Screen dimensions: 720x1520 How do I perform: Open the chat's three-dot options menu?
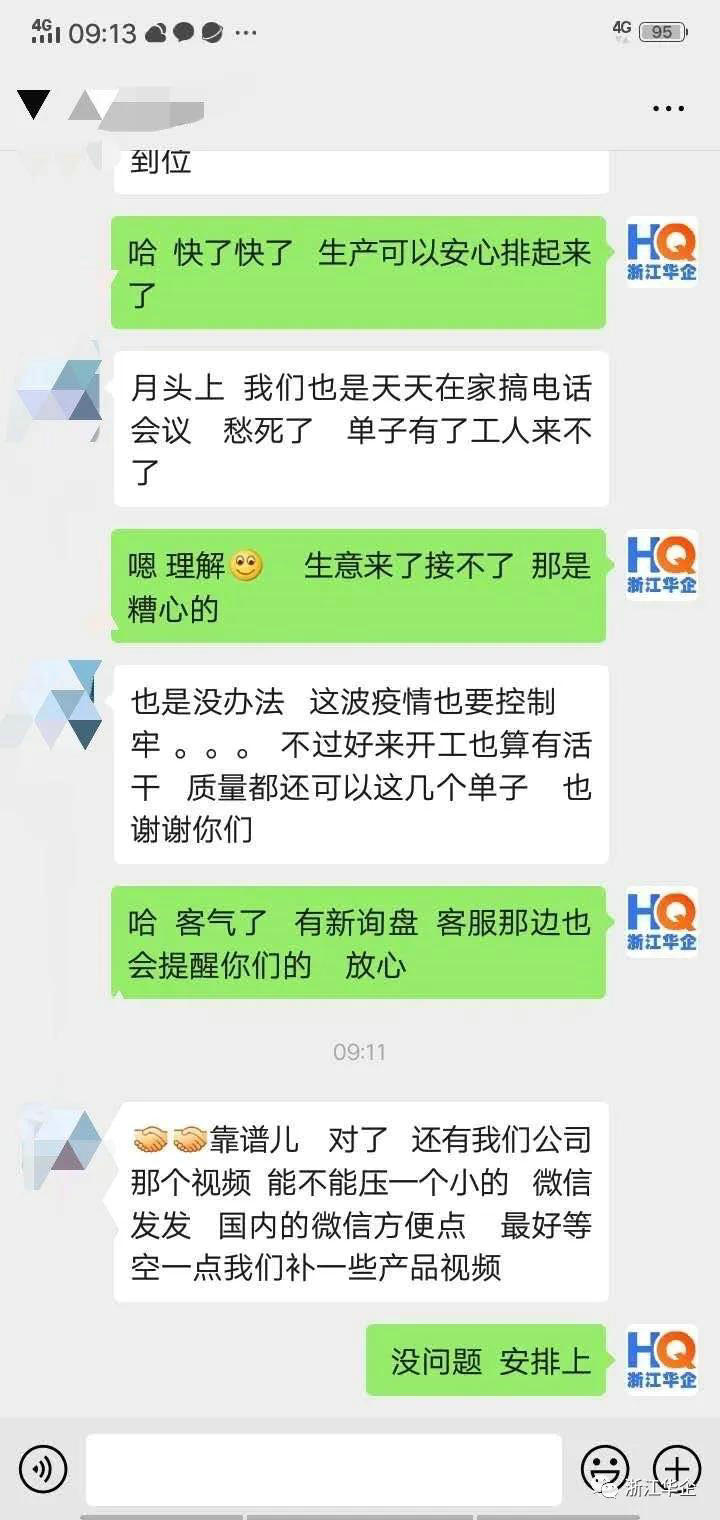(668, 108)
